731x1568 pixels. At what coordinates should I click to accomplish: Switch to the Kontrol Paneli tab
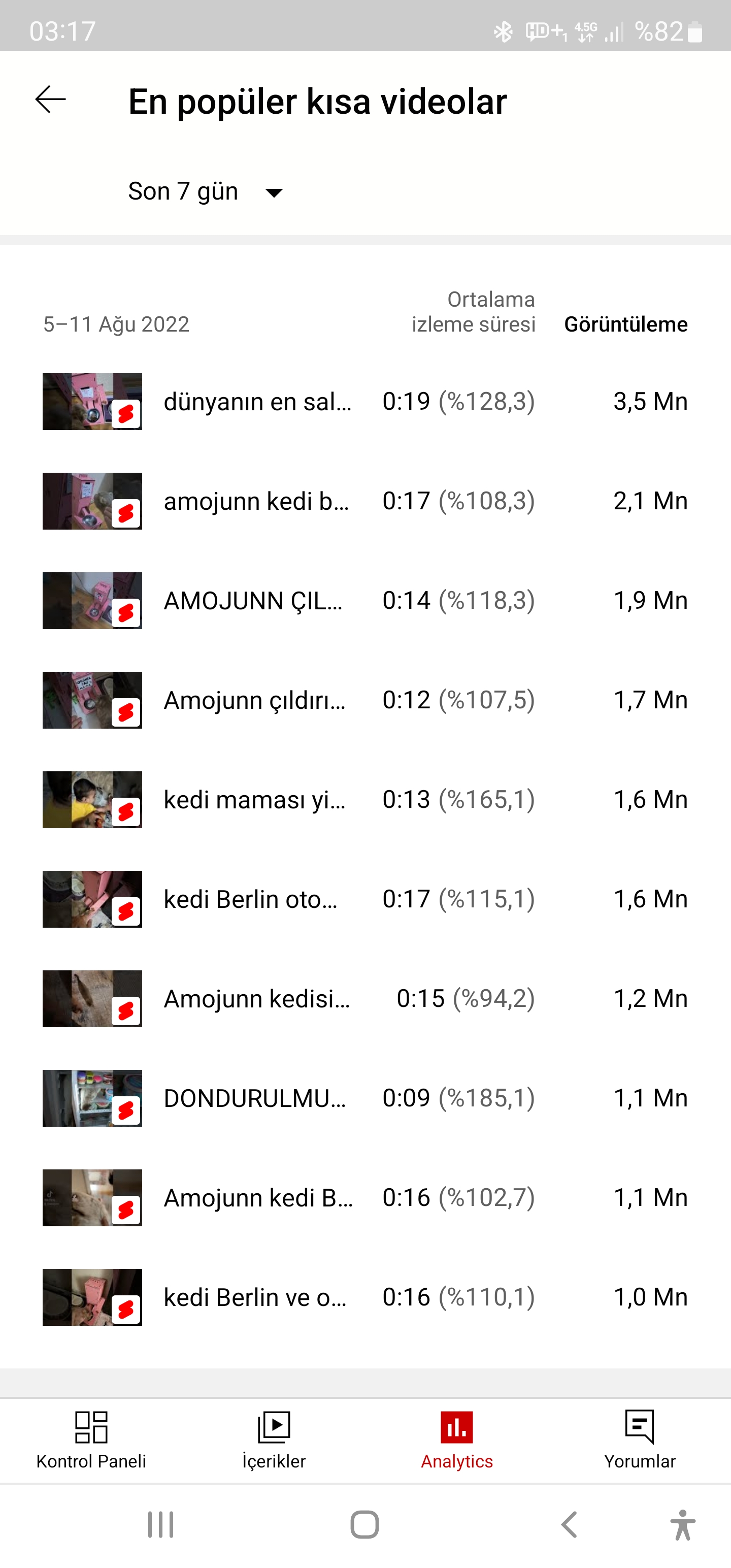[x=91, y=1440]
